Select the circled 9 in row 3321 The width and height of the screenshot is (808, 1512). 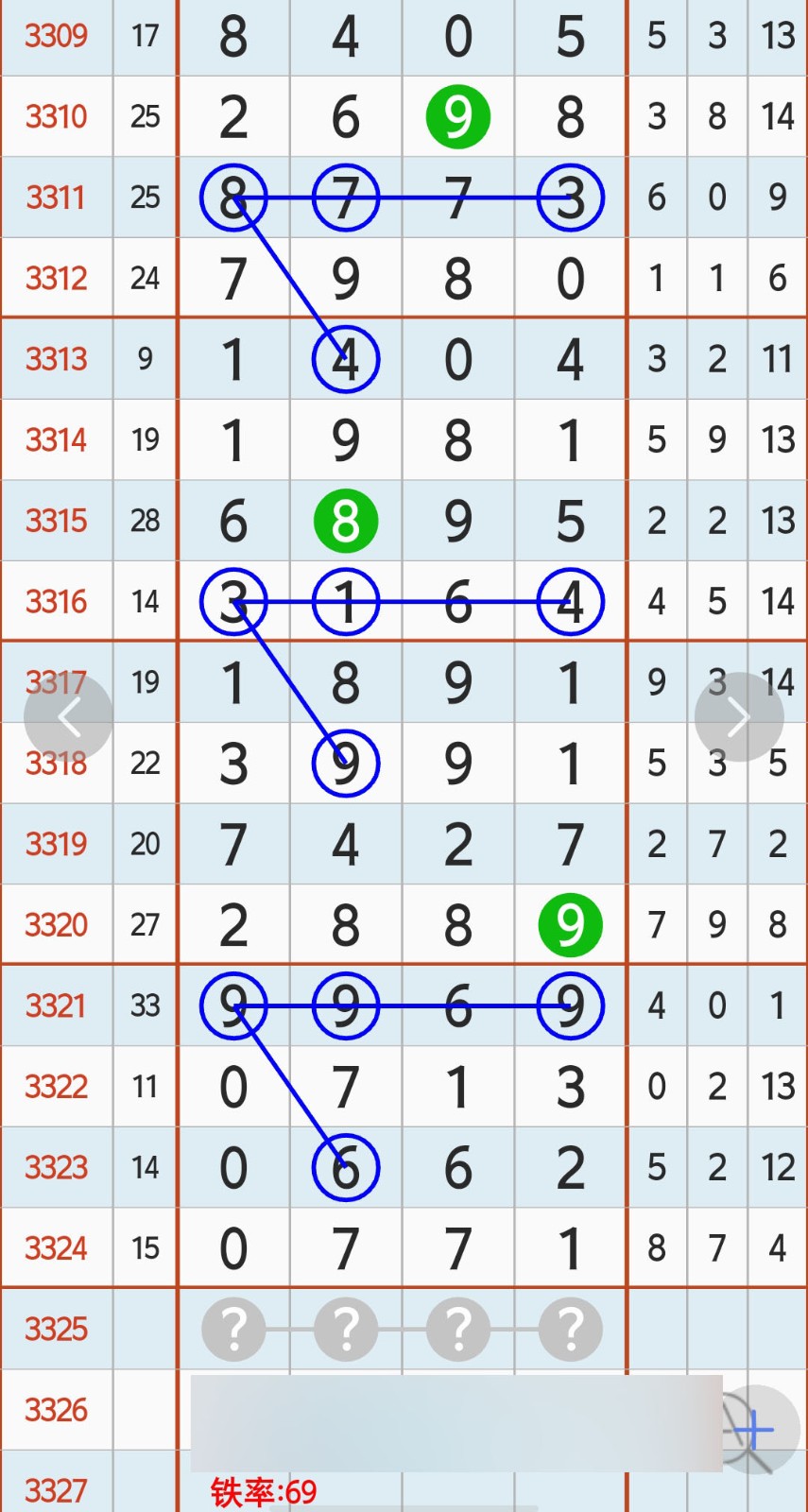pyautogui.click(x=233, y=1005)
